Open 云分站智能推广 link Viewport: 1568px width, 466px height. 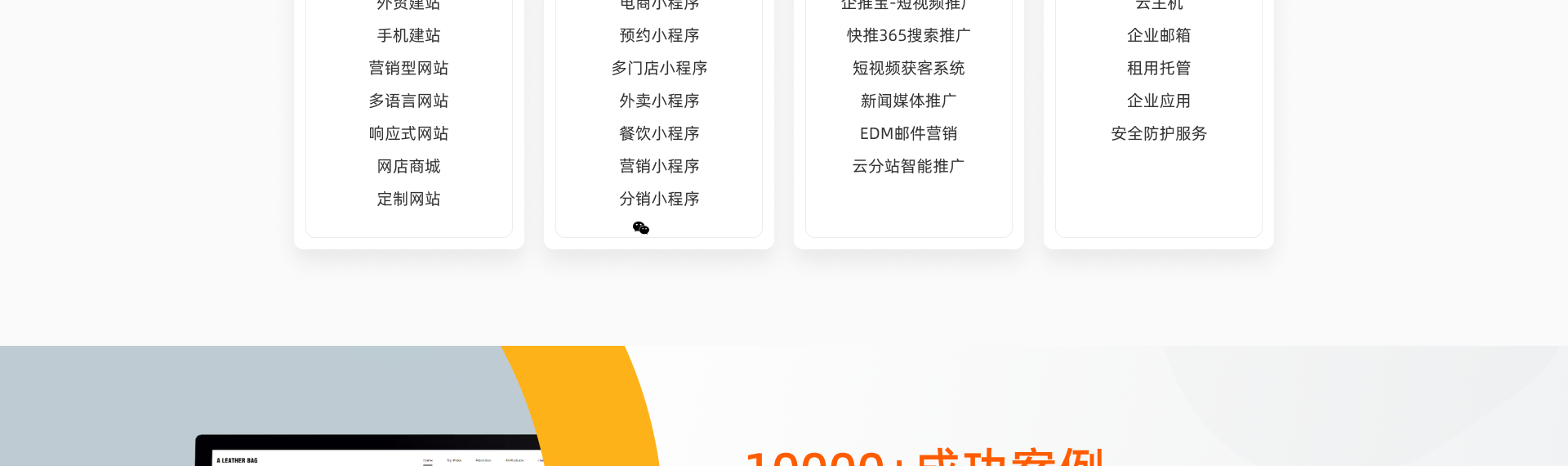pos(908,166)
